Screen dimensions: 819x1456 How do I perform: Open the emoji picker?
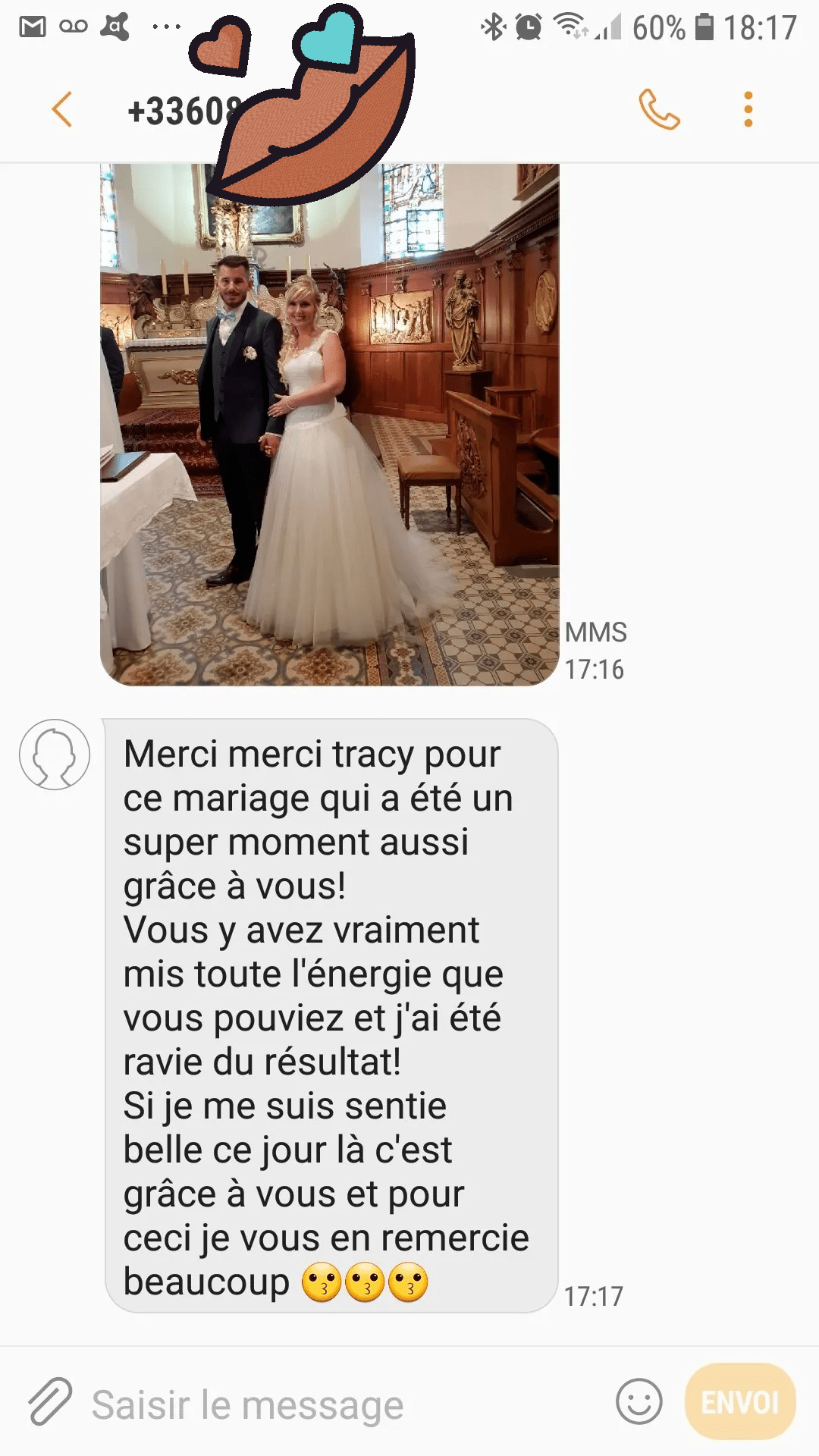pos(639,1401)
